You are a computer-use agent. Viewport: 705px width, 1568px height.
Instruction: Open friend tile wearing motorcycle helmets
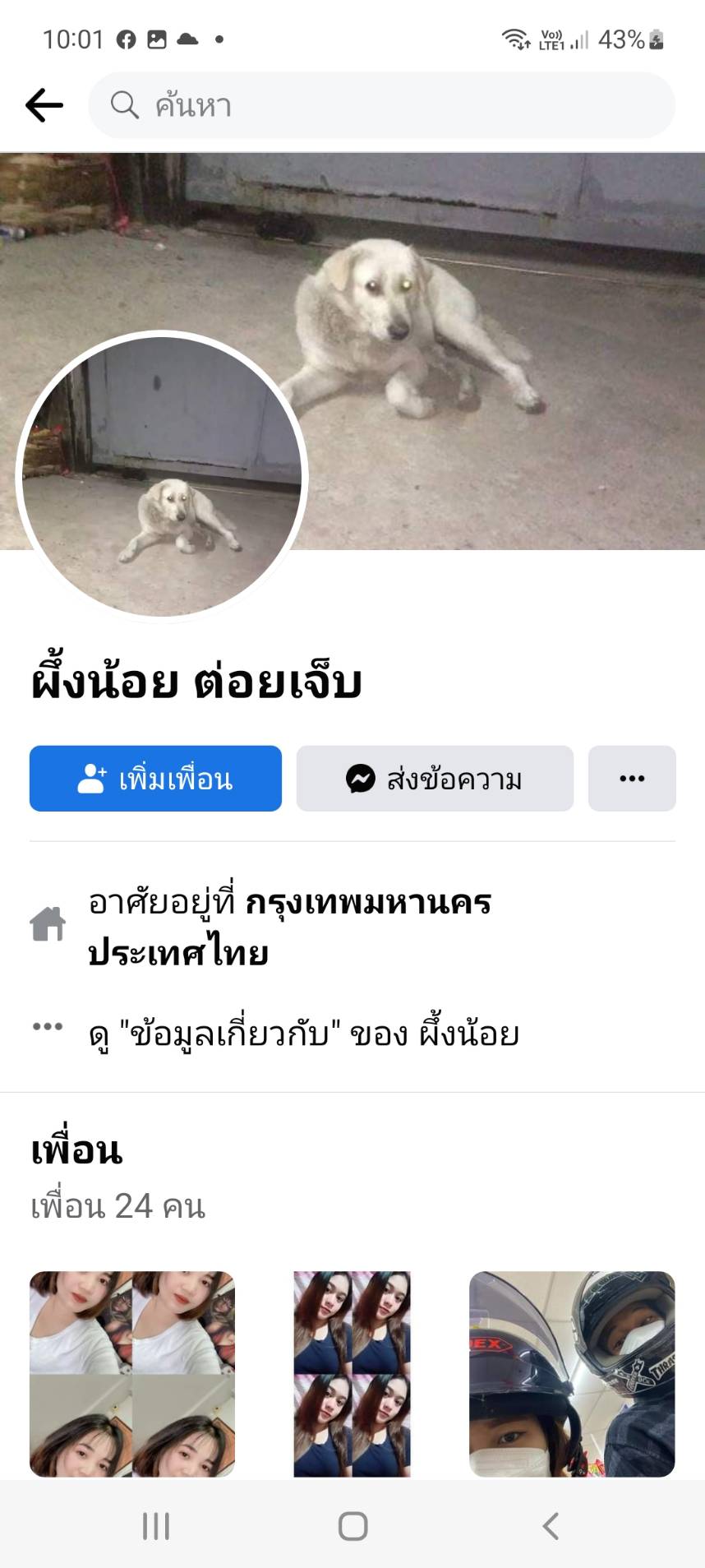(x=572, y=1373)
